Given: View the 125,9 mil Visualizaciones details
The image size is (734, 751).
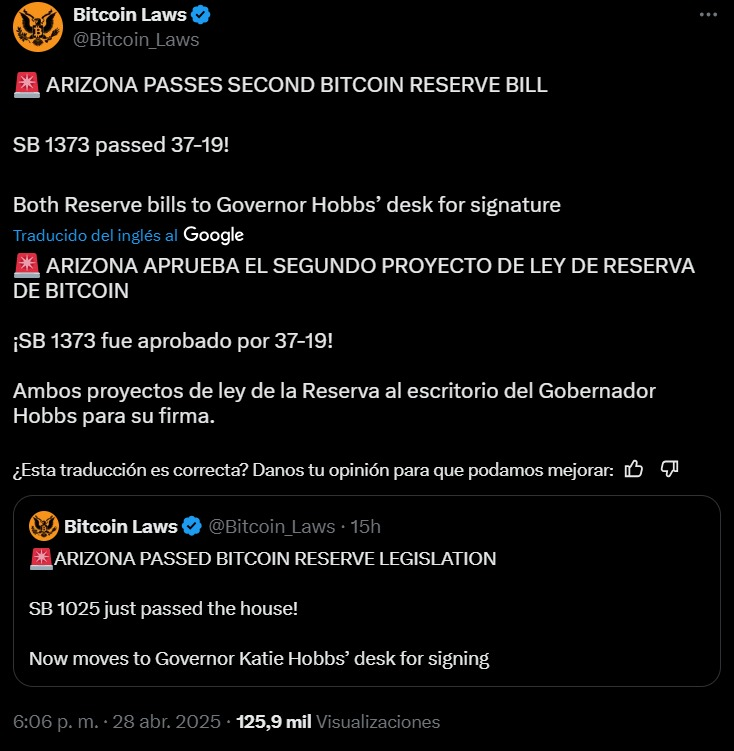Looking at the screenshot, I should (x=337, y=721).
